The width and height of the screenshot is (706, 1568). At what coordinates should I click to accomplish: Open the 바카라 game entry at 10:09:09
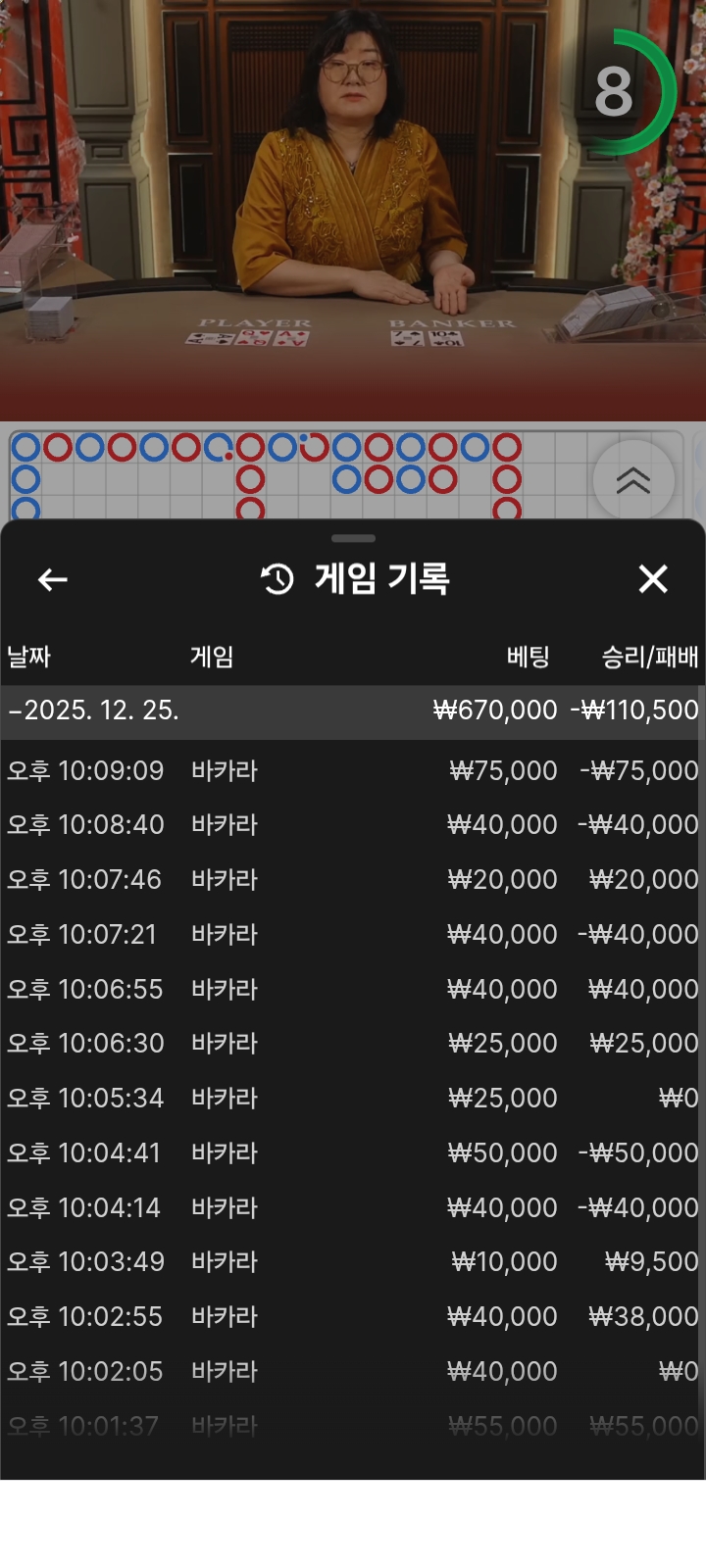tap(353, 770)
